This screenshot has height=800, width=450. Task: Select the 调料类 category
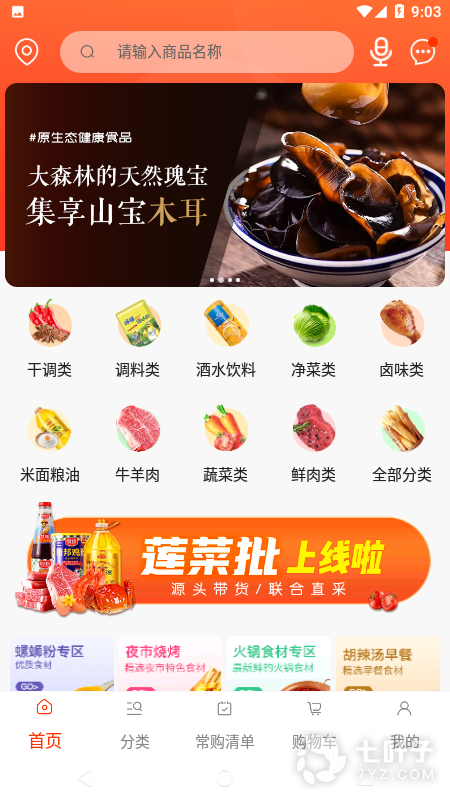(138, 339)
